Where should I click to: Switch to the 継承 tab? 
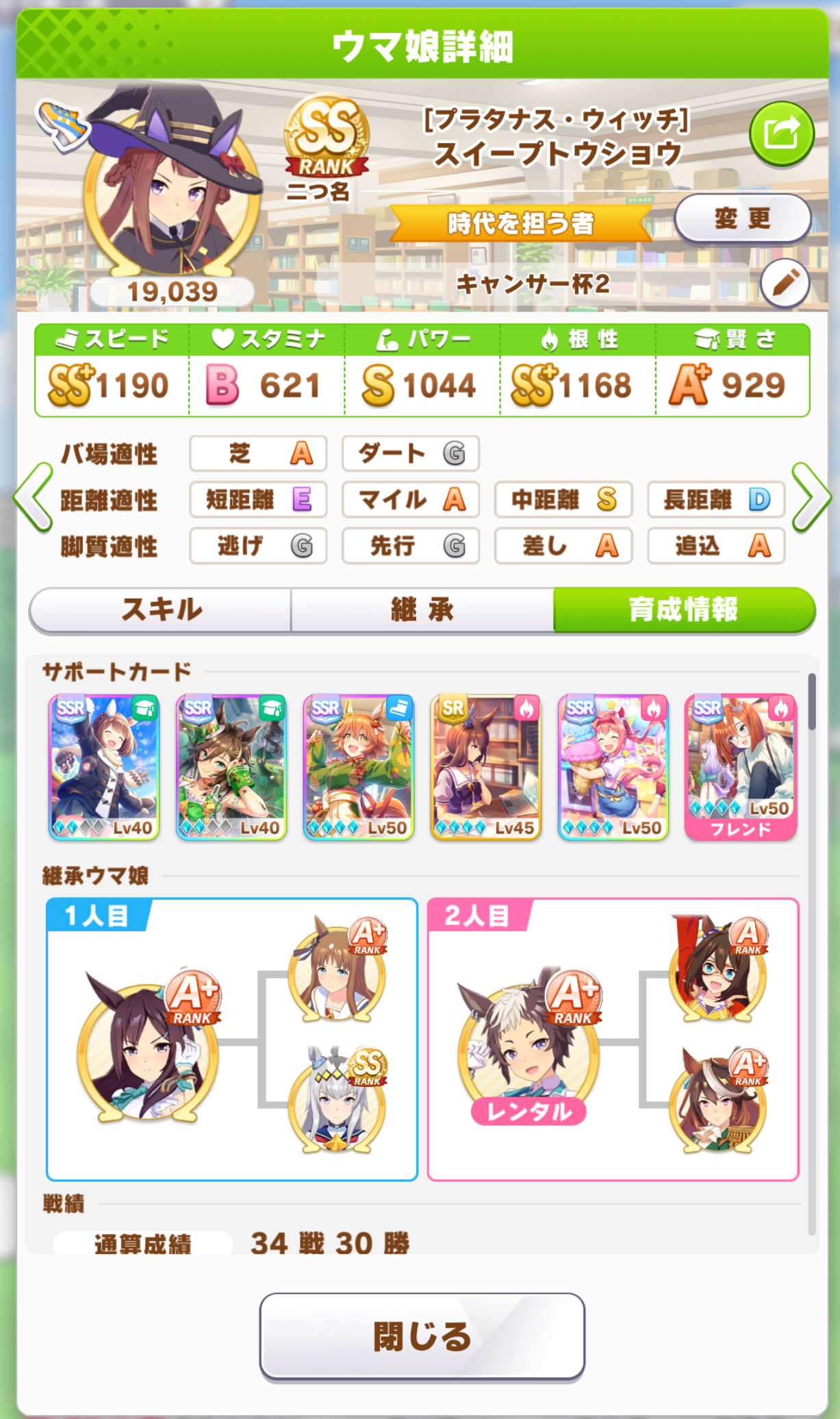[422, 610]
